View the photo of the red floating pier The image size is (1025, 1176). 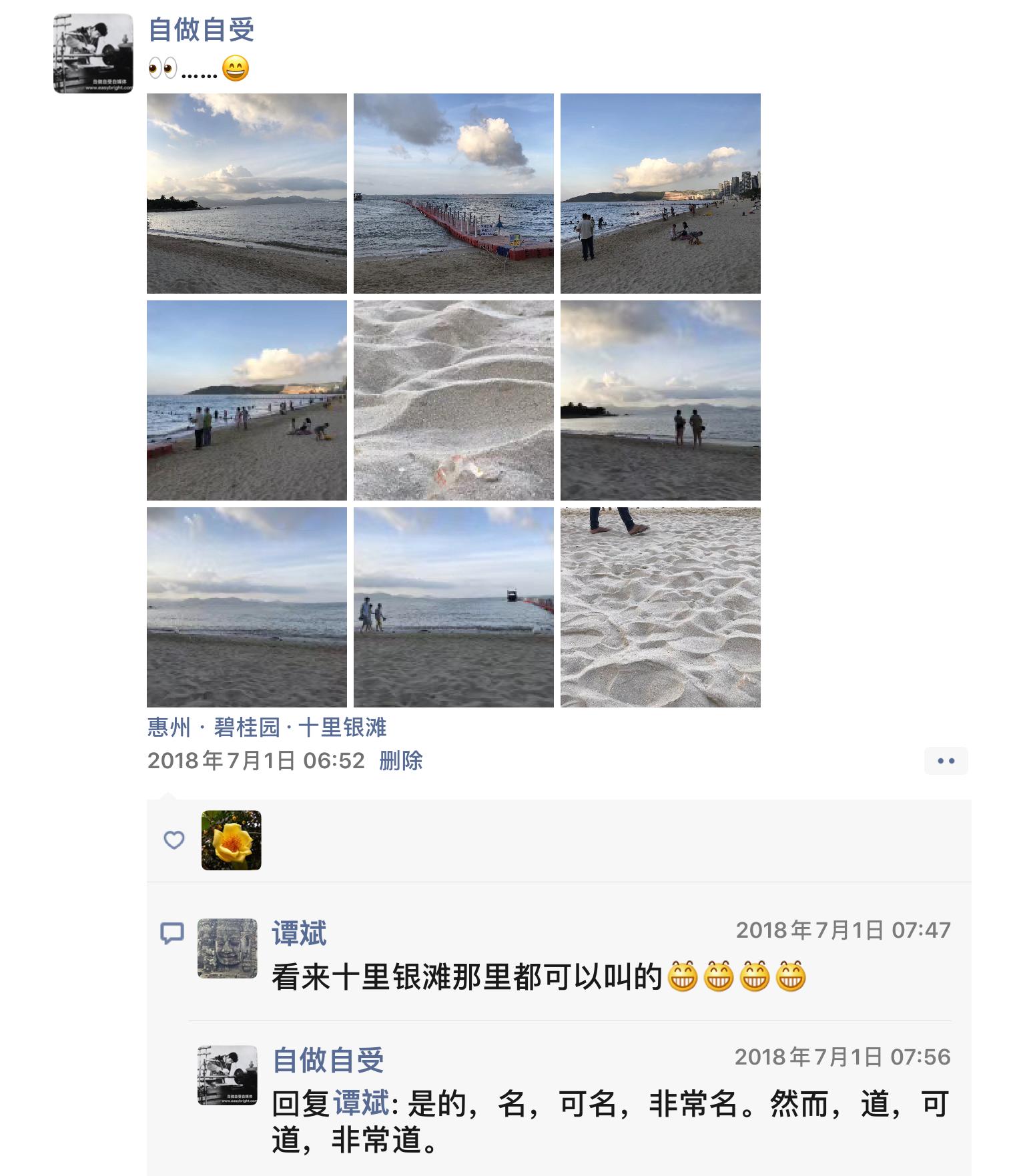pos(453,194)
